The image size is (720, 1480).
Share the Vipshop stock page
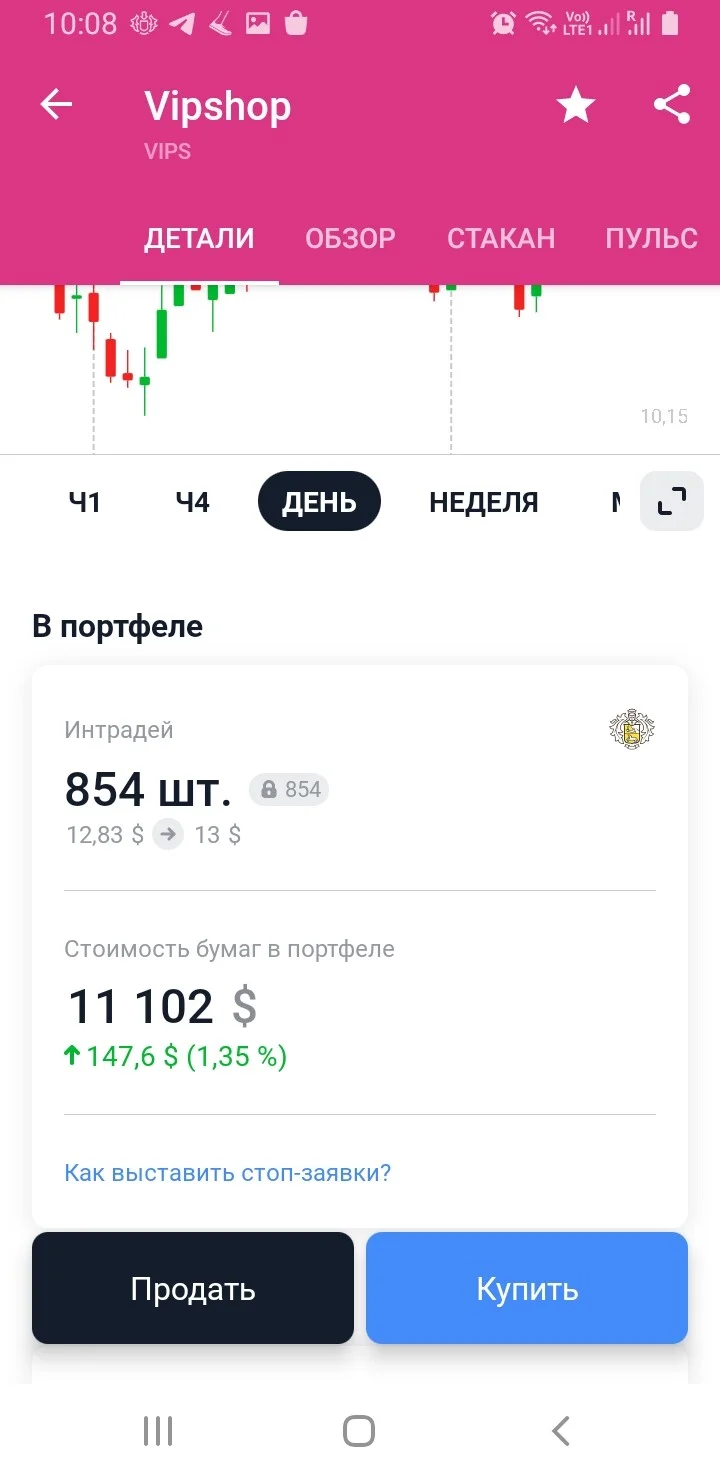pos(672,104)
